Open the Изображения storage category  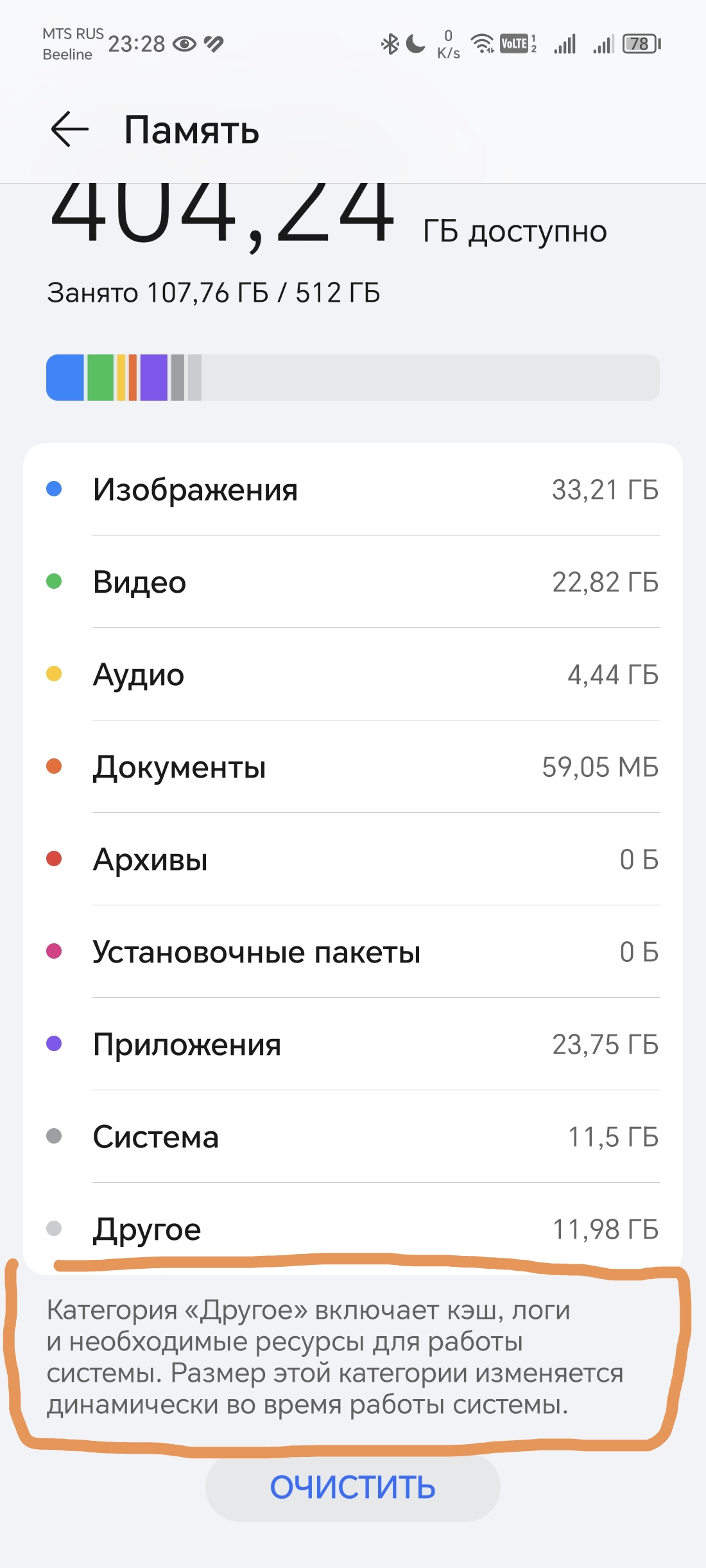coord(353,489)
